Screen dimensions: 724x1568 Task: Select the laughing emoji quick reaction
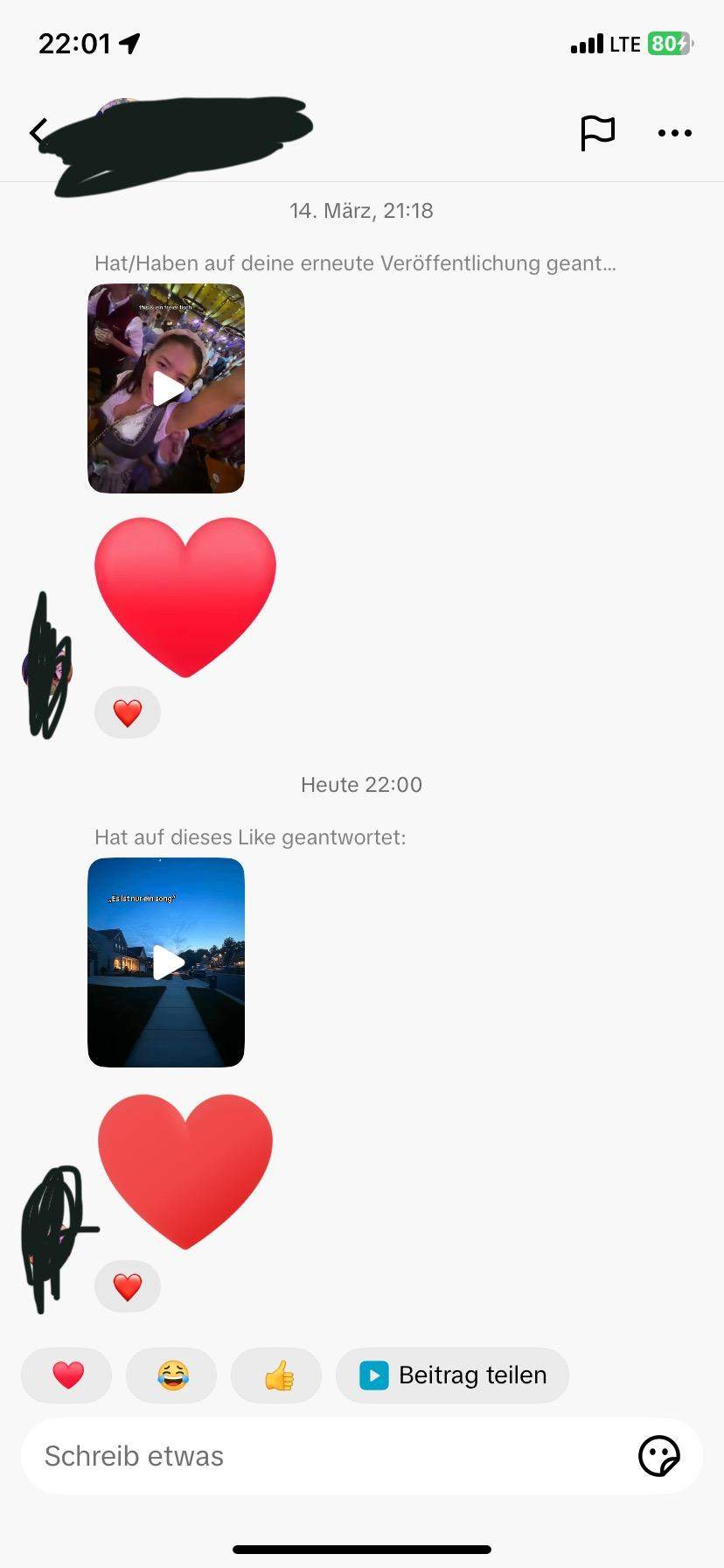171,1375
